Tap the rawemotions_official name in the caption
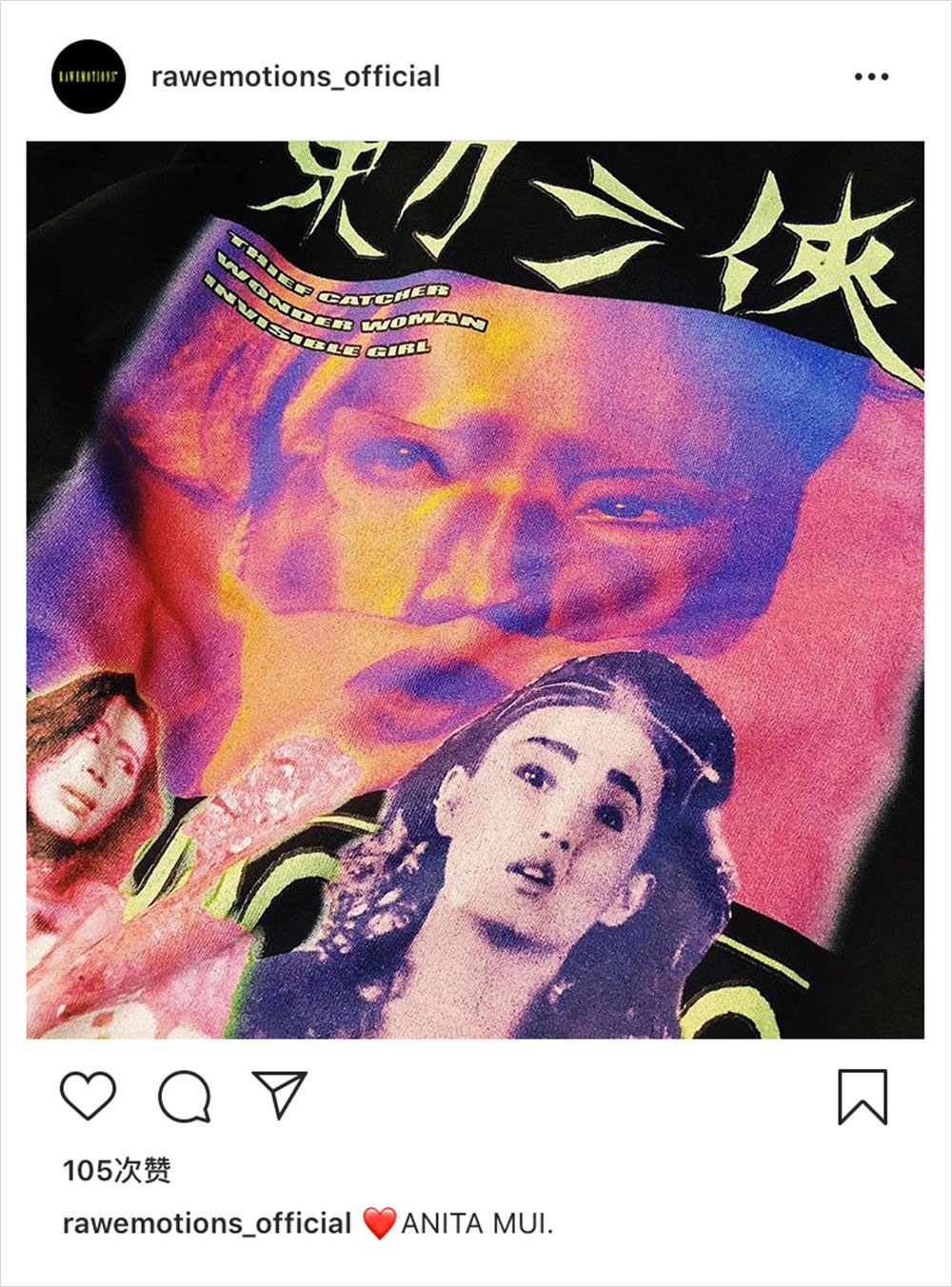952x1287 pixels. pos(207,1223)
